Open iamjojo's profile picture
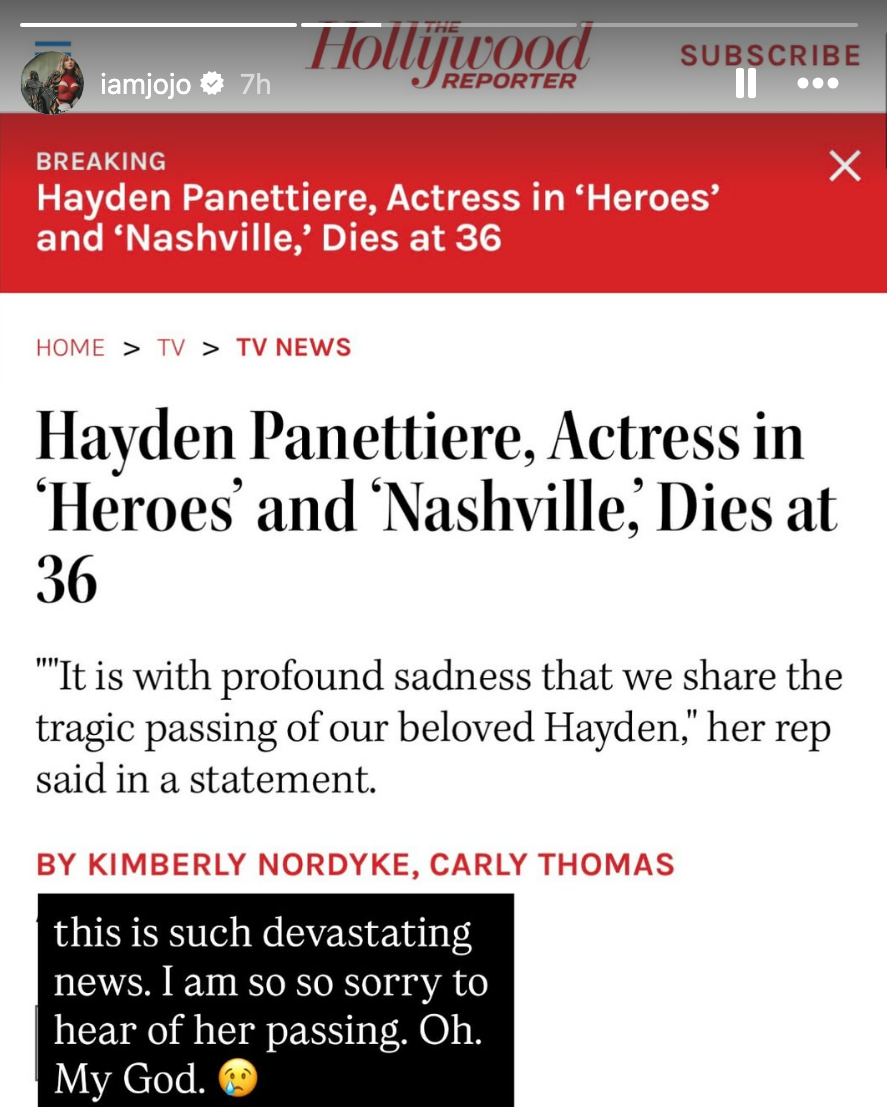 coord(52,83)
